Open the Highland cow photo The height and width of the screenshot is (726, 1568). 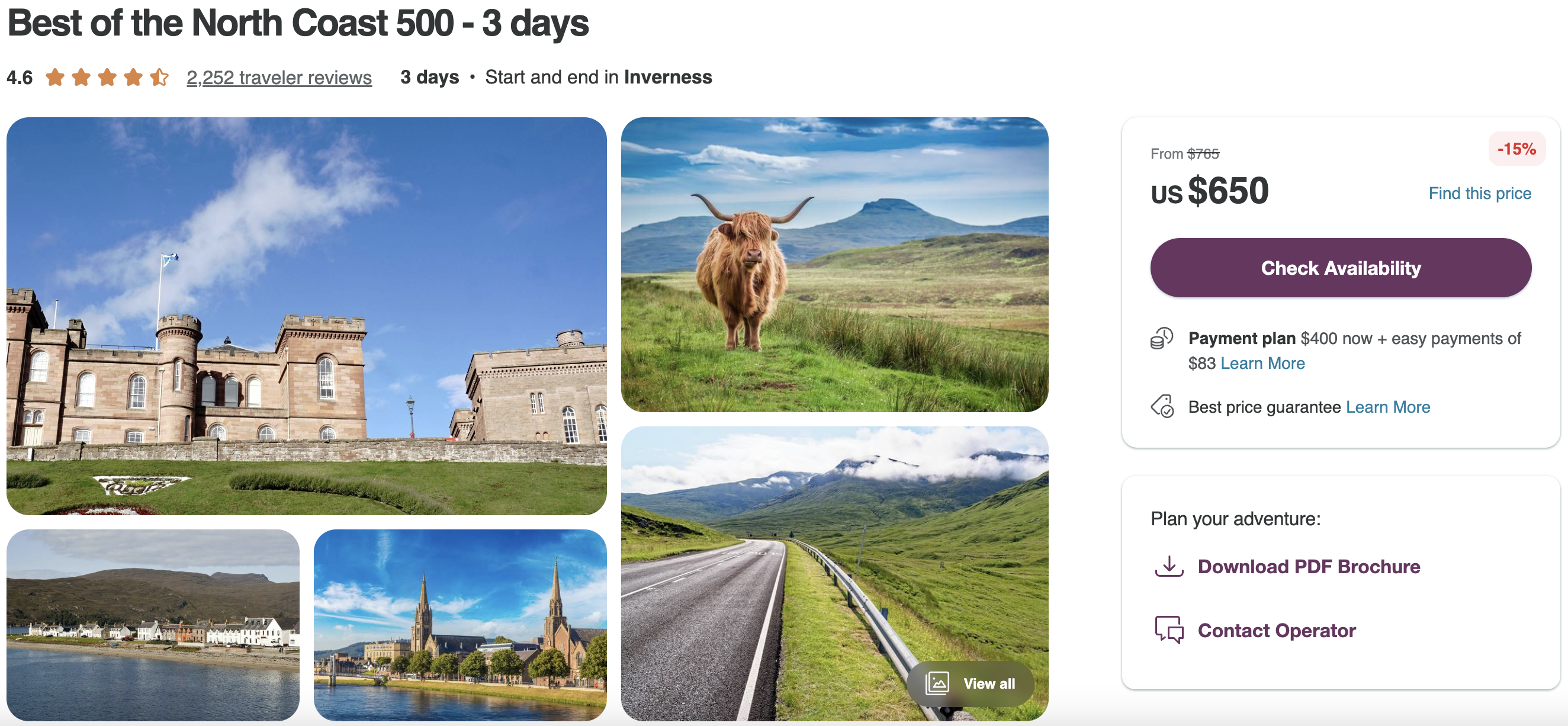point(834,265)
